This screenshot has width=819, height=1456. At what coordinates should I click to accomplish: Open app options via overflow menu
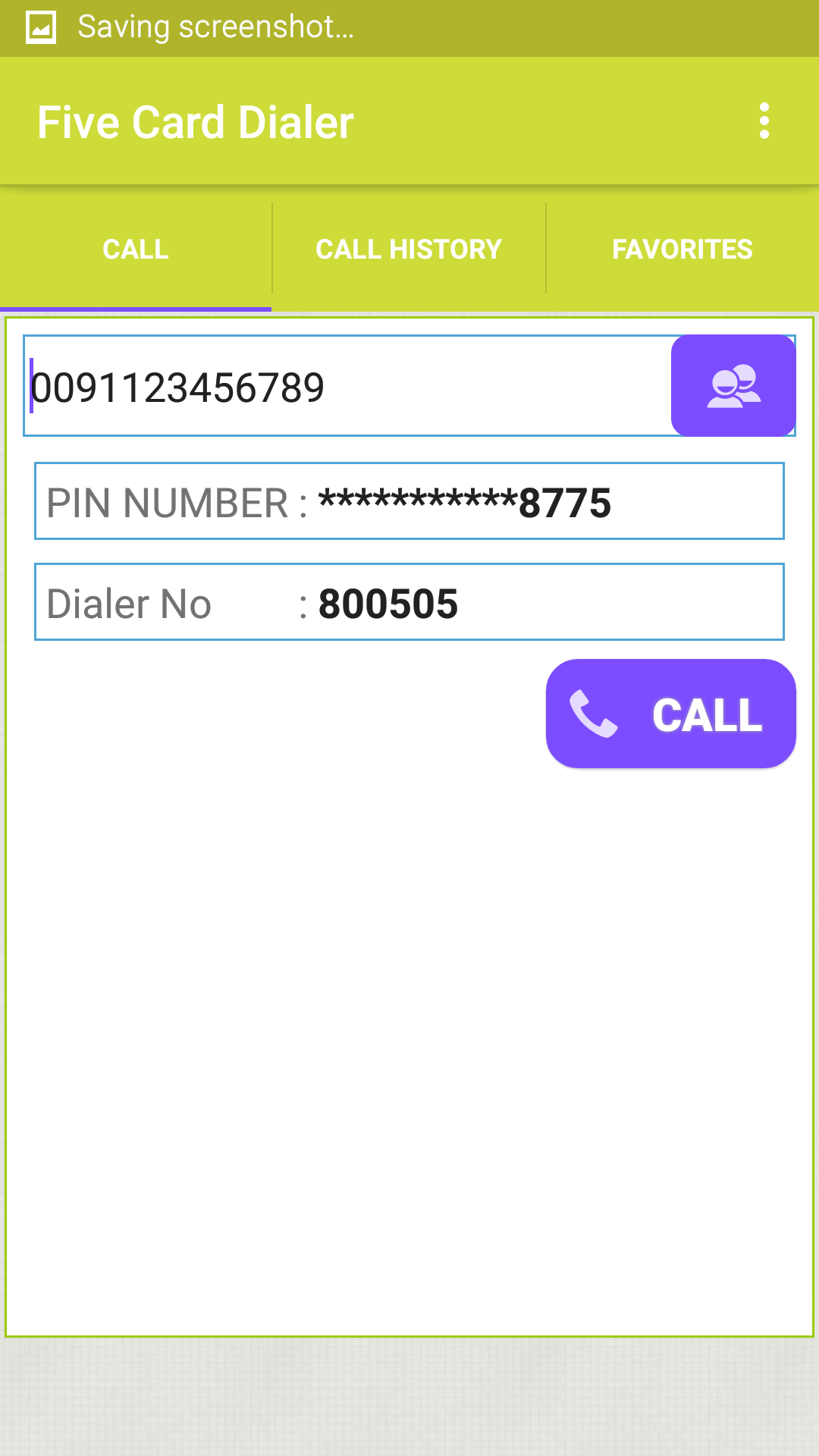point(764,121)
